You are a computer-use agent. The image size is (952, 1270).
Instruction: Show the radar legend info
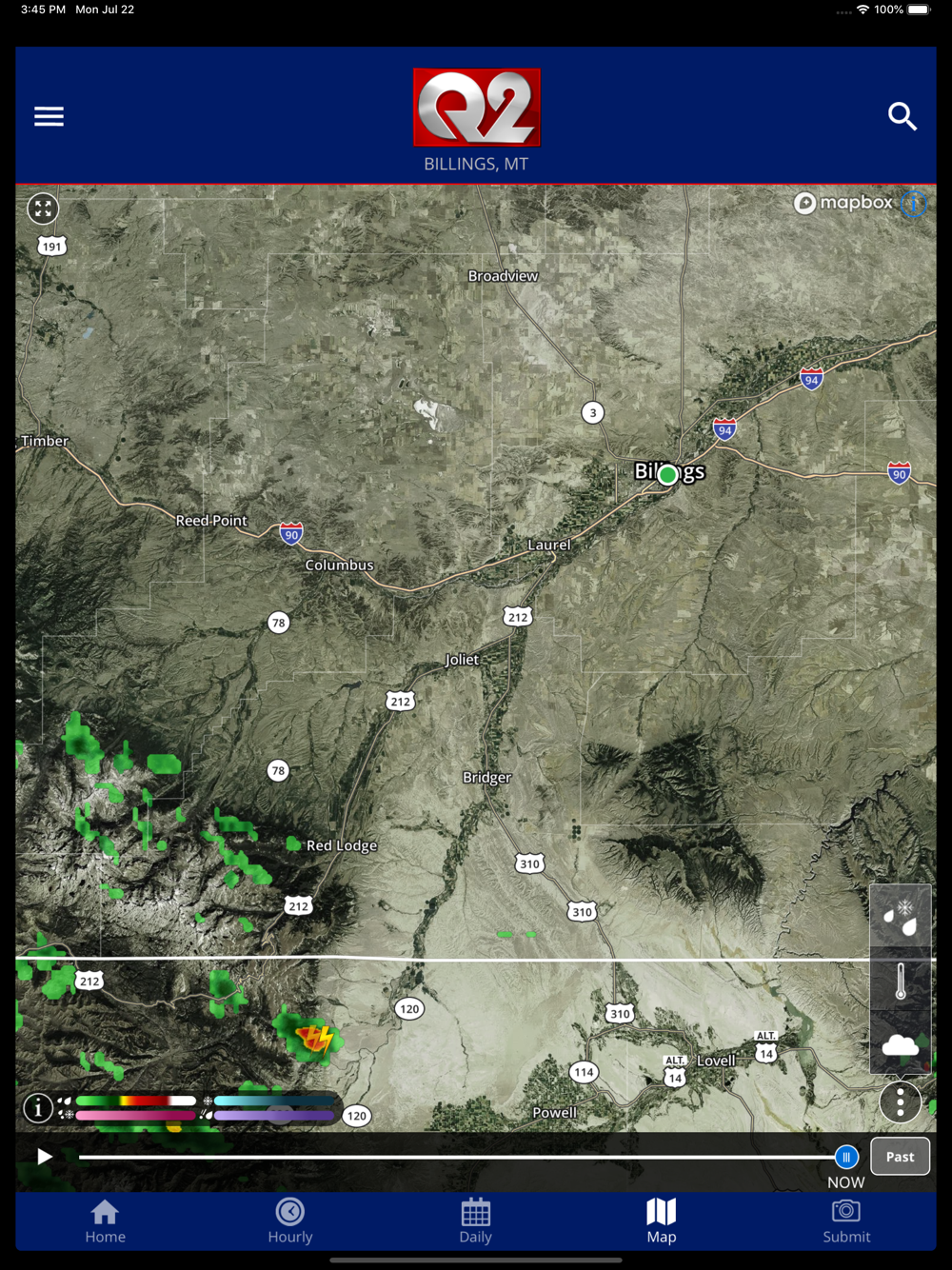pyautogui.click(x=38, y=1107)
